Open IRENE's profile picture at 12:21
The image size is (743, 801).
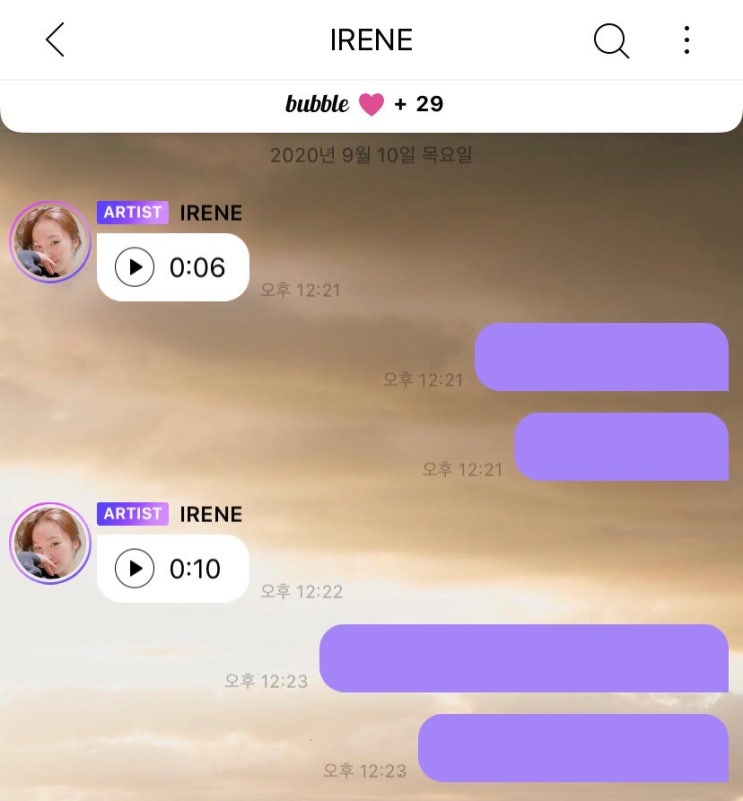[50, 242]
